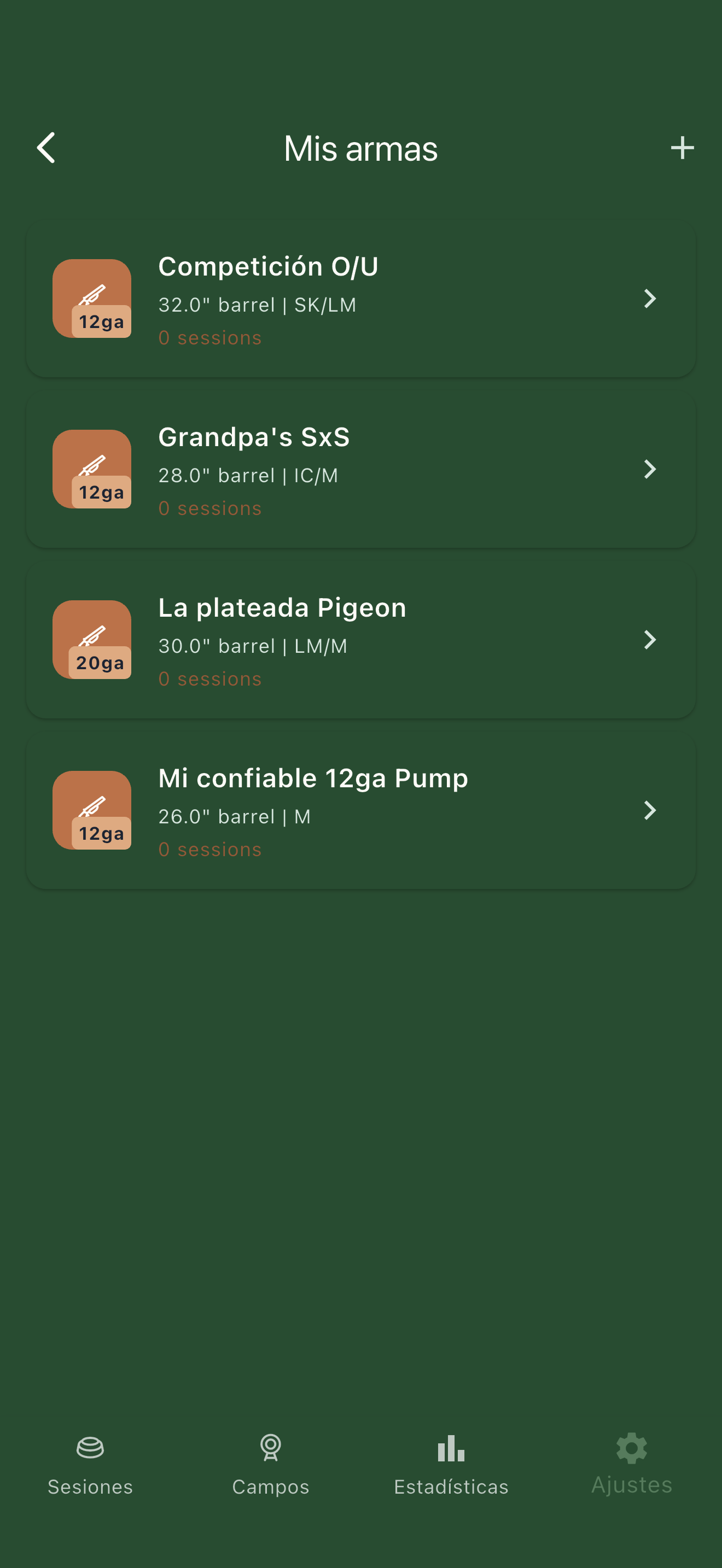
Task: Select the Competición O/U gun card
Action: (361, 299)
